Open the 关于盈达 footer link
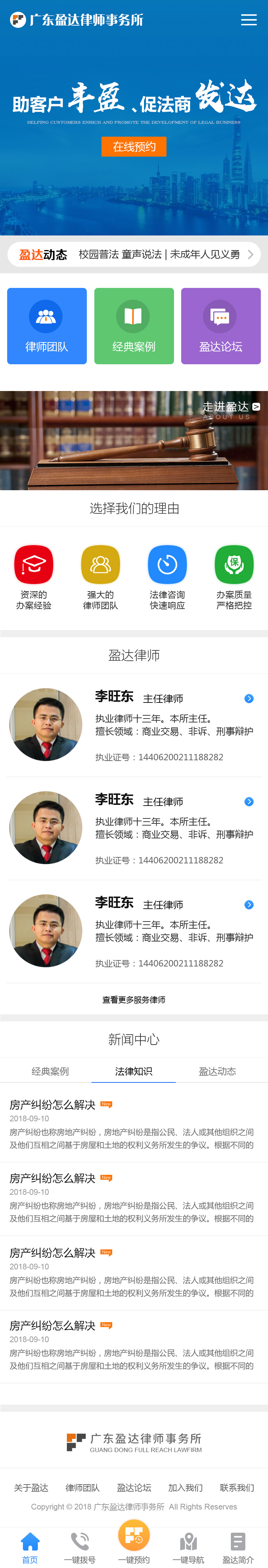Screen dimensions: 268x1568 pyautogui.click(x=31, y=1488)
